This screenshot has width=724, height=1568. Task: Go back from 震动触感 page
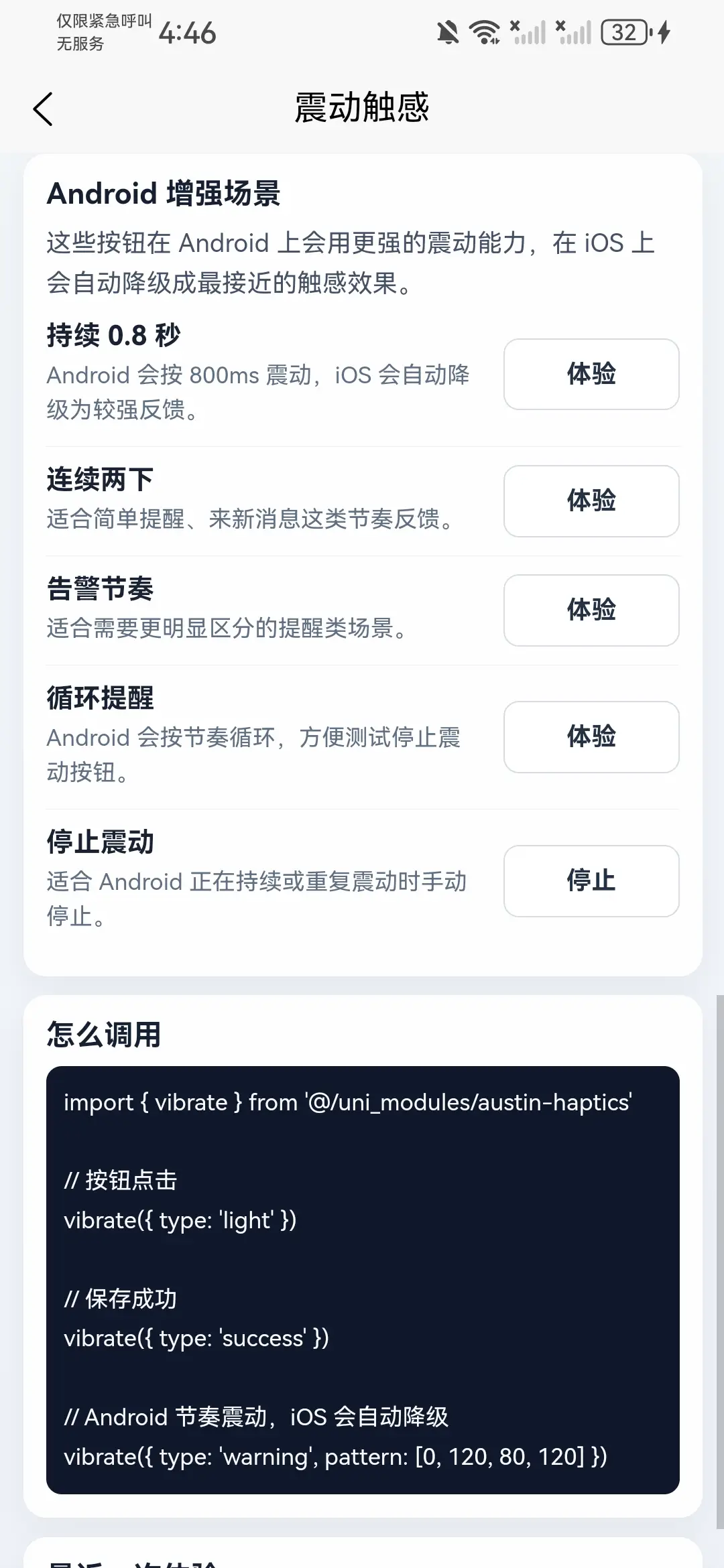pos(43,109)
